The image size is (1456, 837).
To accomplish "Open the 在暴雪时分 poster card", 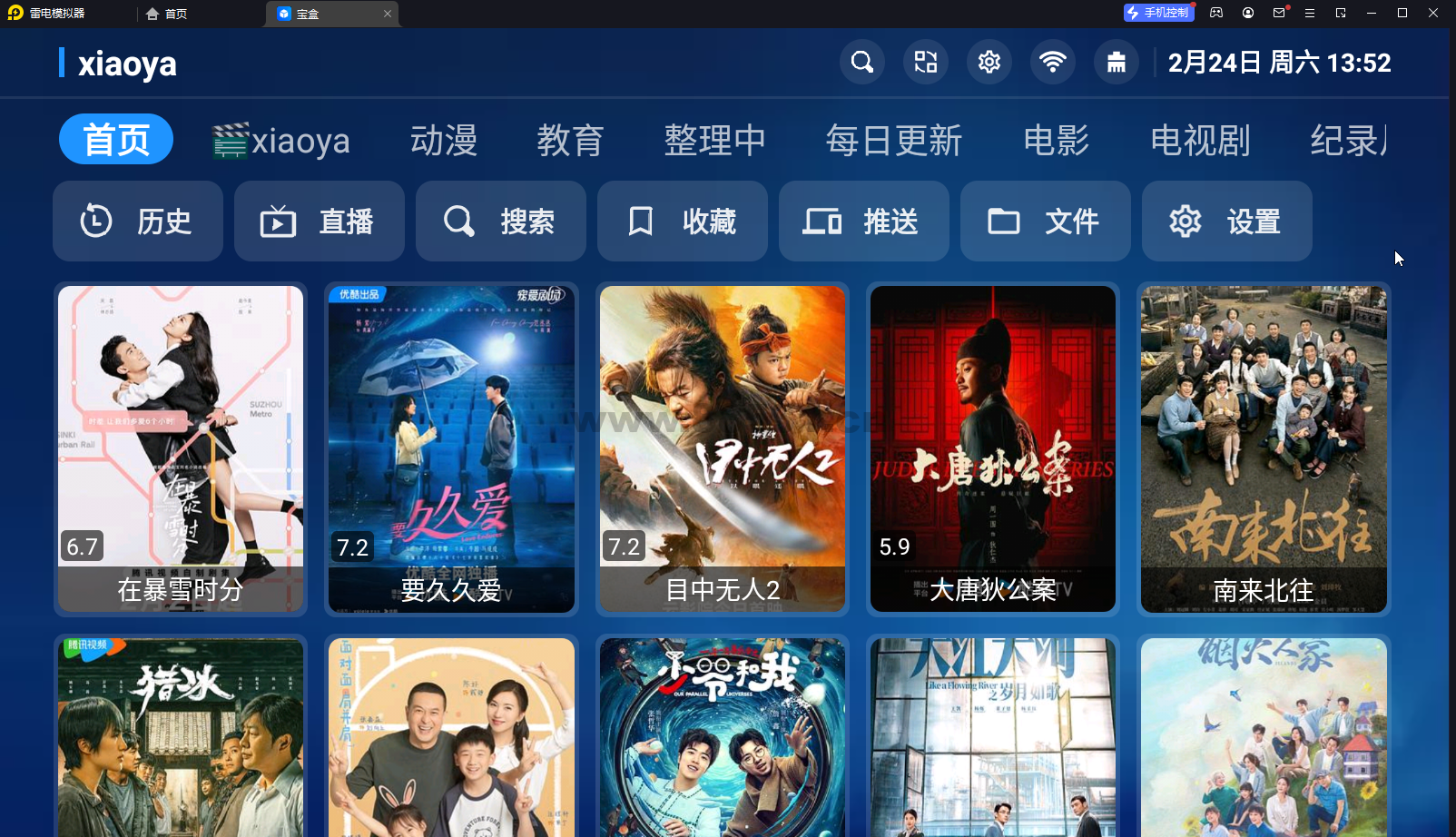I will click(x=181, y=448).
